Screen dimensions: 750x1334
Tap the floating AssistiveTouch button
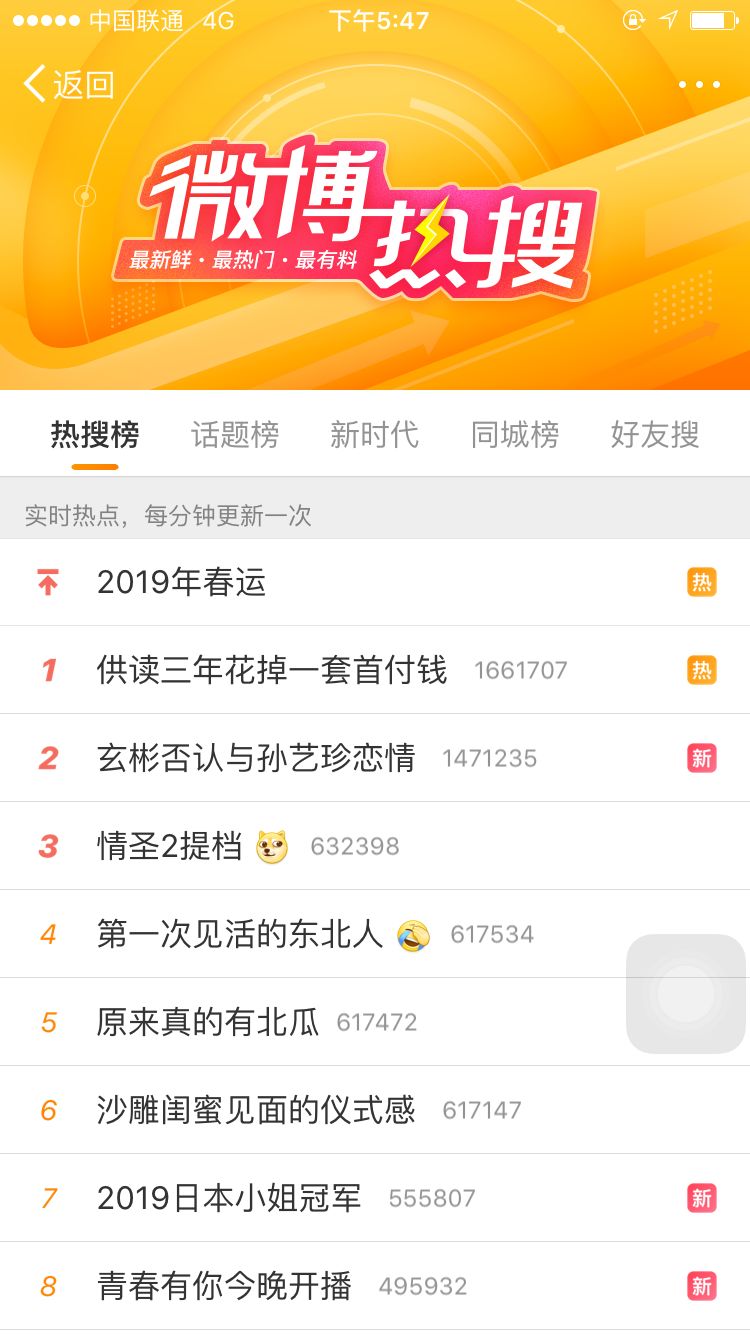686,994
